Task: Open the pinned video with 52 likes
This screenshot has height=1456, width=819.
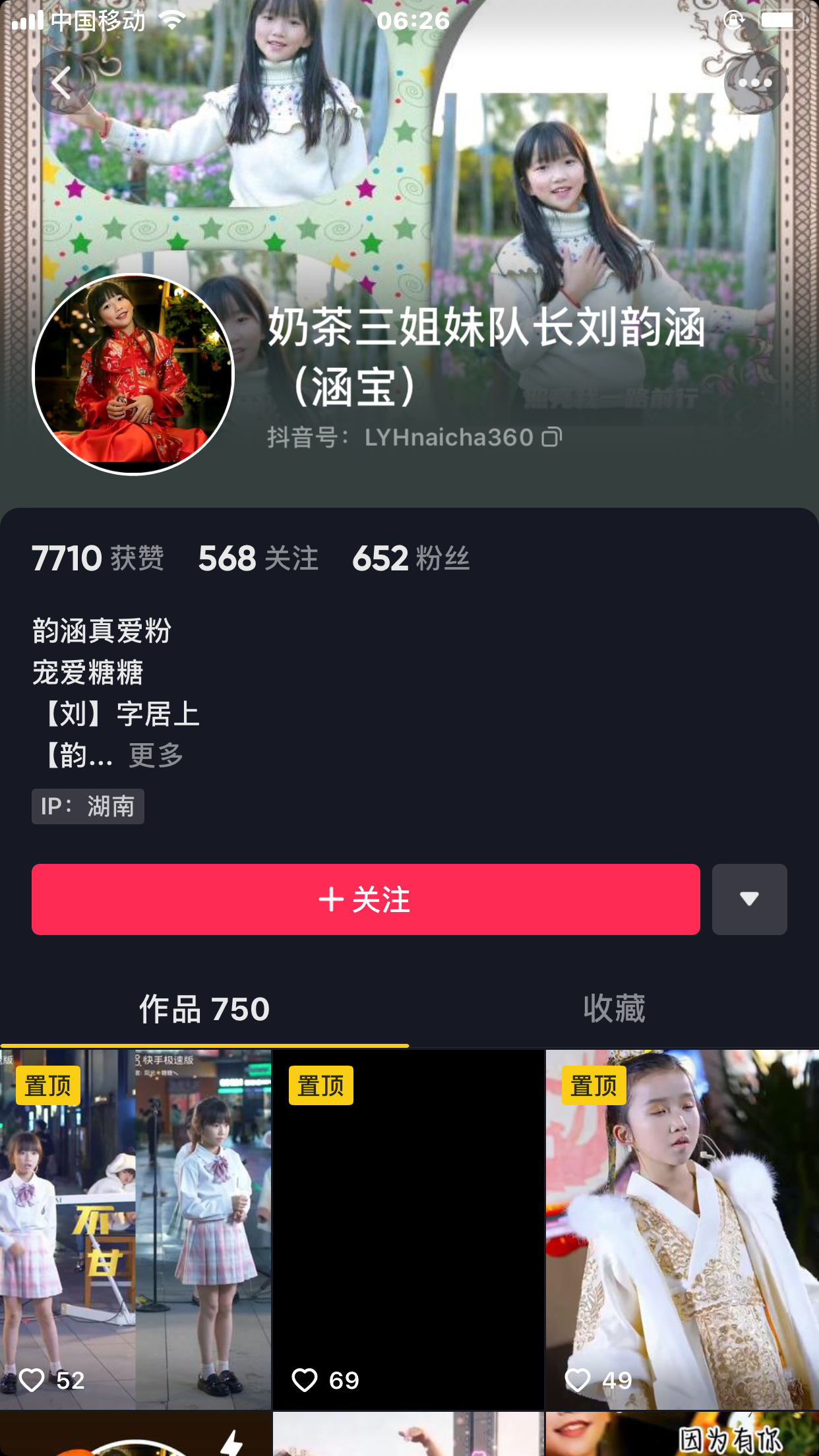Action: 135,1229
